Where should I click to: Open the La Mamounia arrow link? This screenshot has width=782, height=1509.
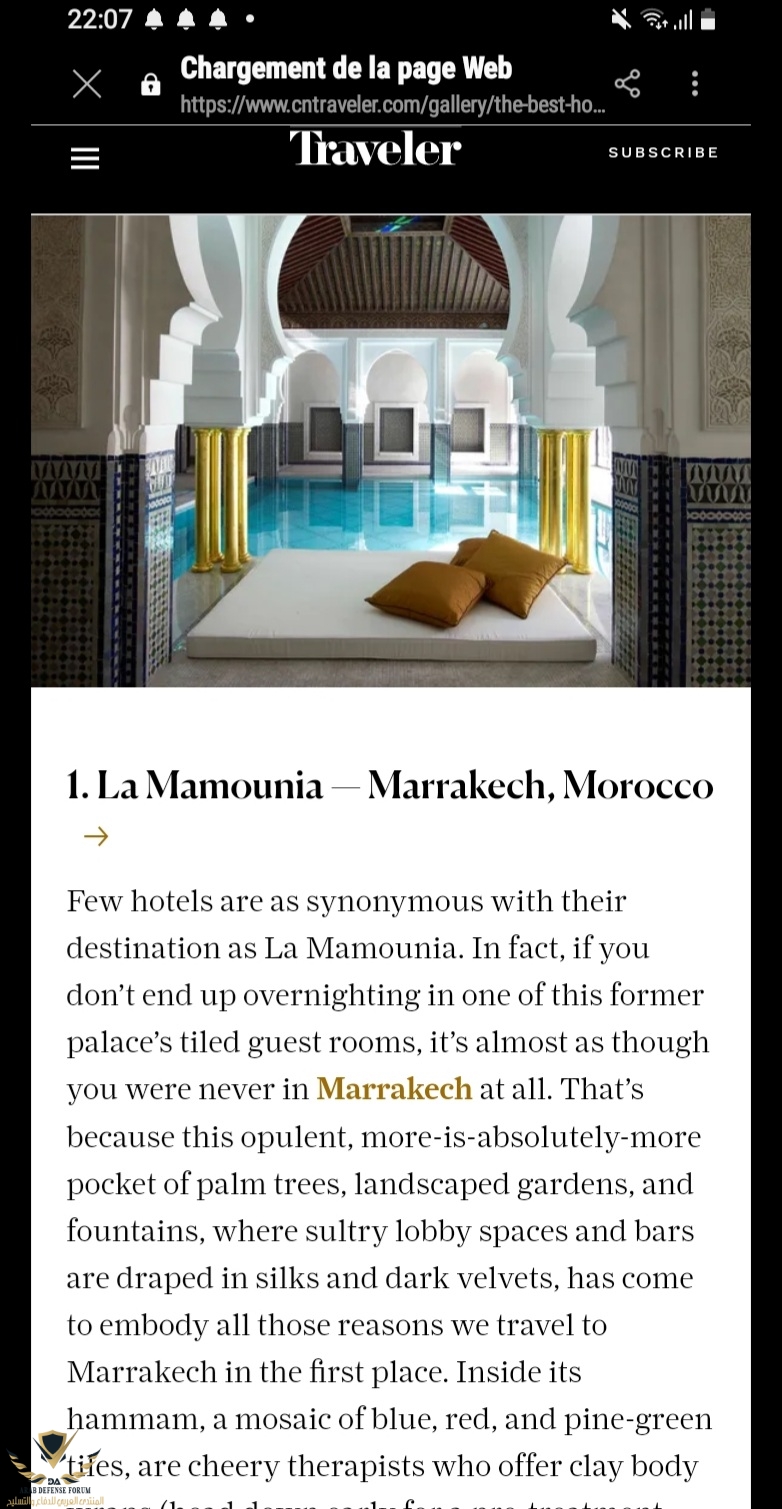(96, 836)
